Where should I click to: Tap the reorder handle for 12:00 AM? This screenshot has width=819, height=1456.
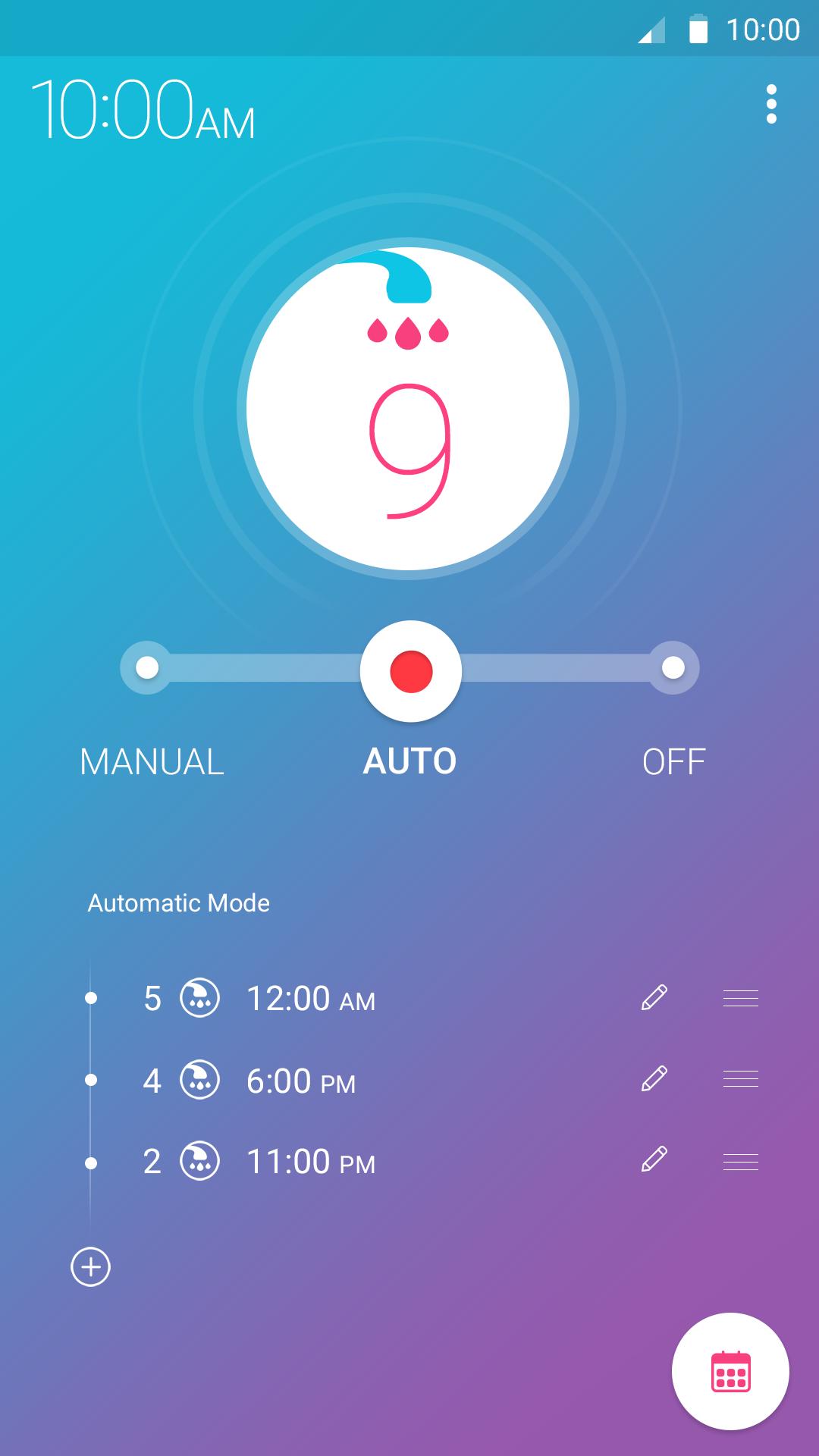(740, 999)
